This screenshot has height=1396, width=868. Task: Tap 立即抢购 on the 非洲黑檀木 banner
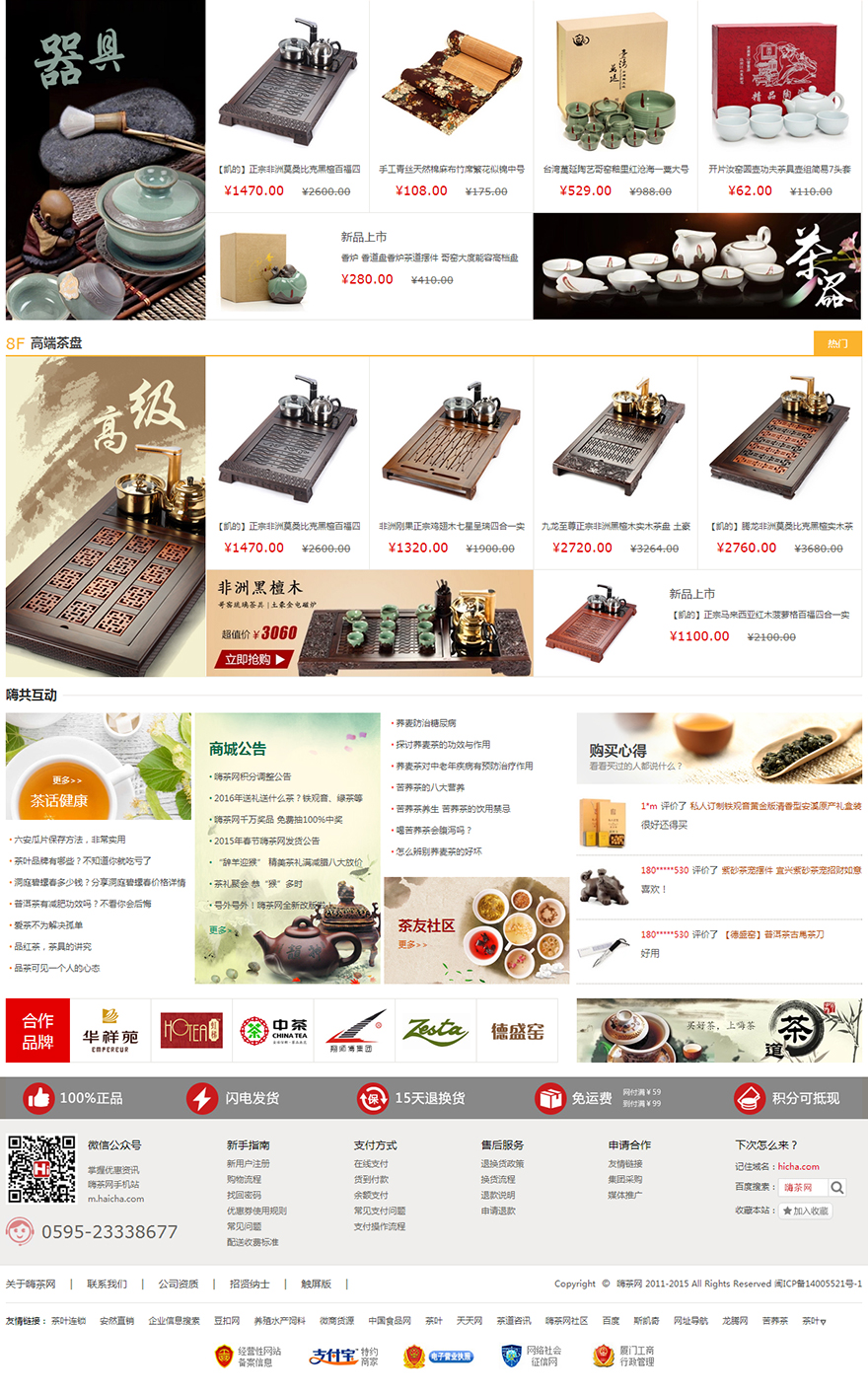[x=255, y=659]
